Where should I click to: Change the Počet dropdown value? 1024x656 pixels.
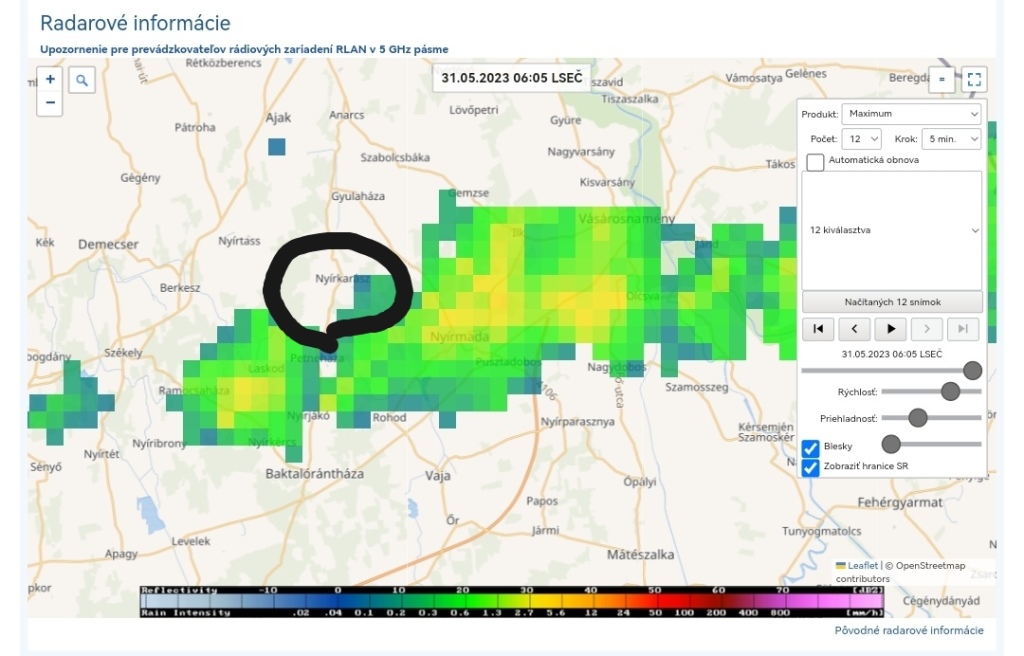point(861,139)
